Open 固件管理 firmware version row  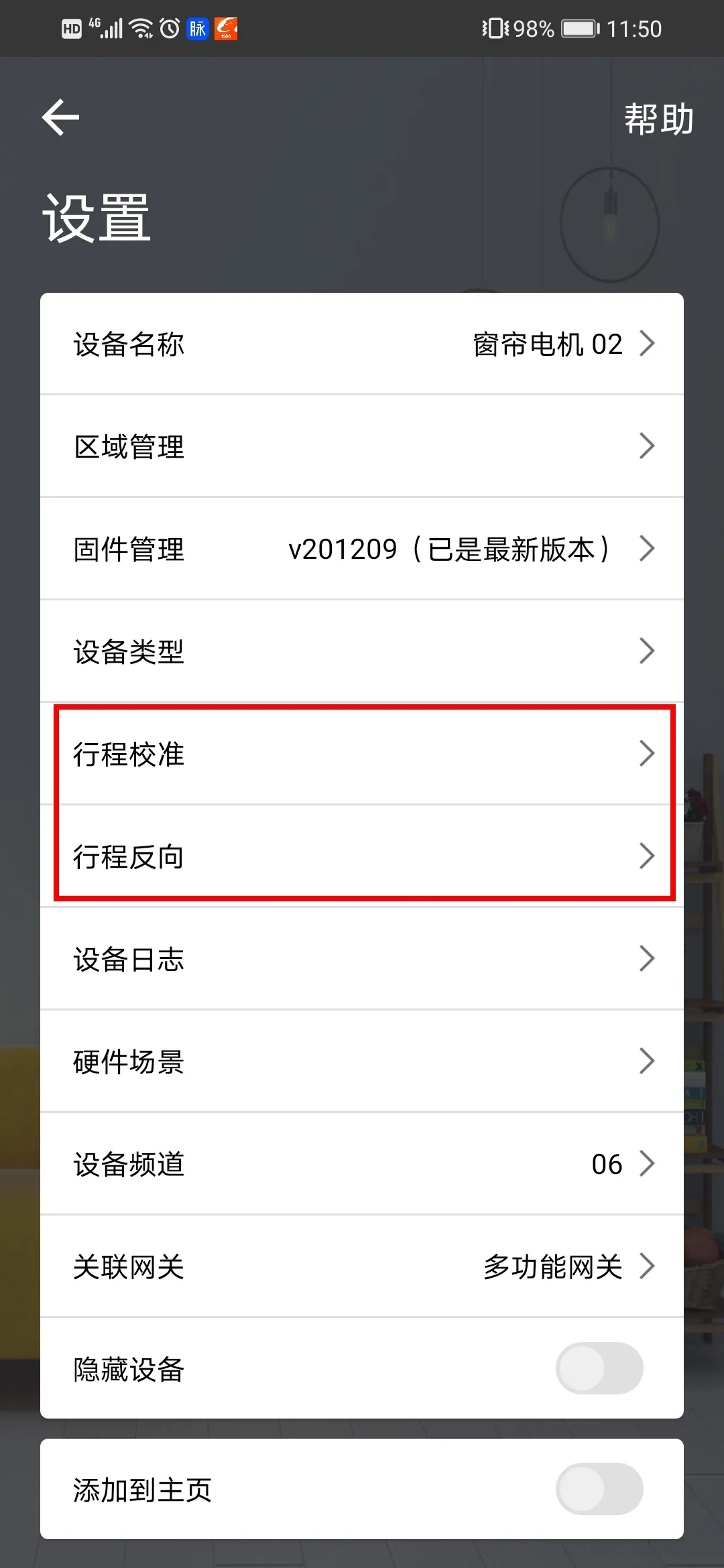pos(362,549)
